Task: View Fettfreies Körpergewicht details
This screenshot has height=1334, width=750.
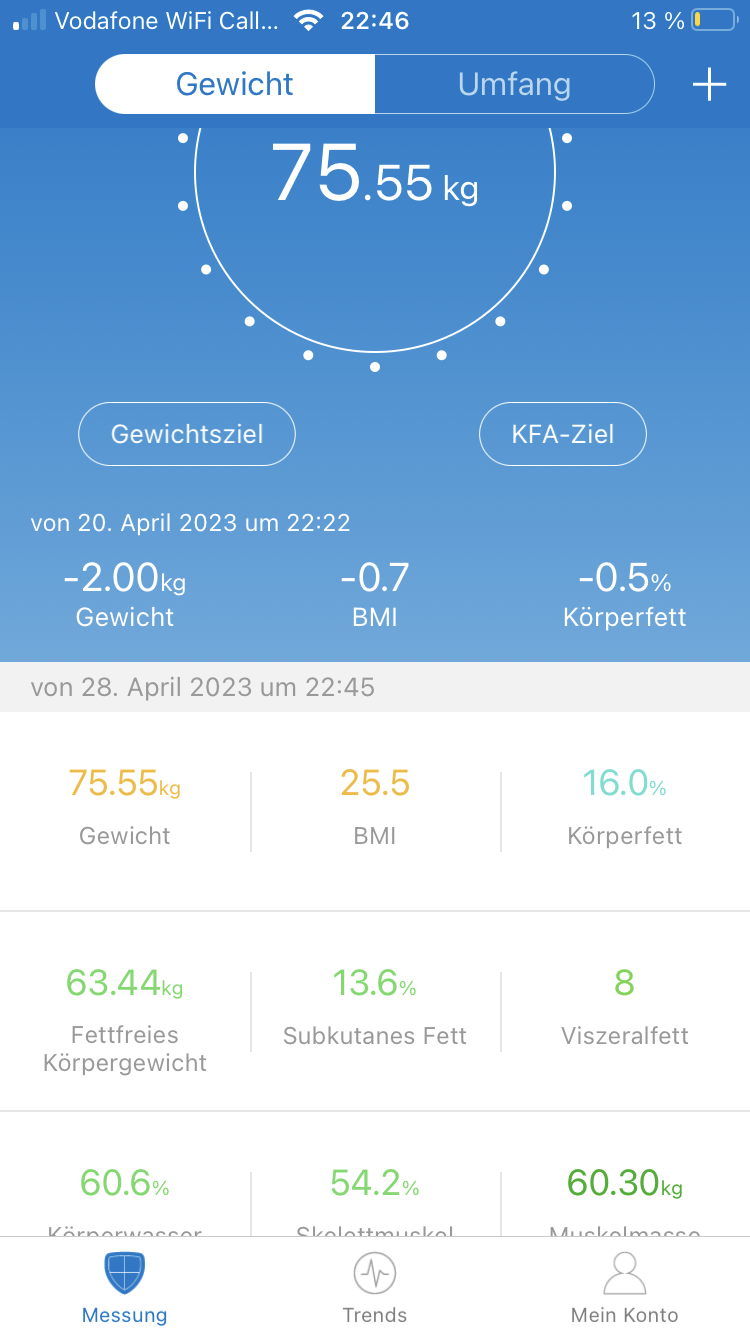Action: click(x=125, y=1012)
